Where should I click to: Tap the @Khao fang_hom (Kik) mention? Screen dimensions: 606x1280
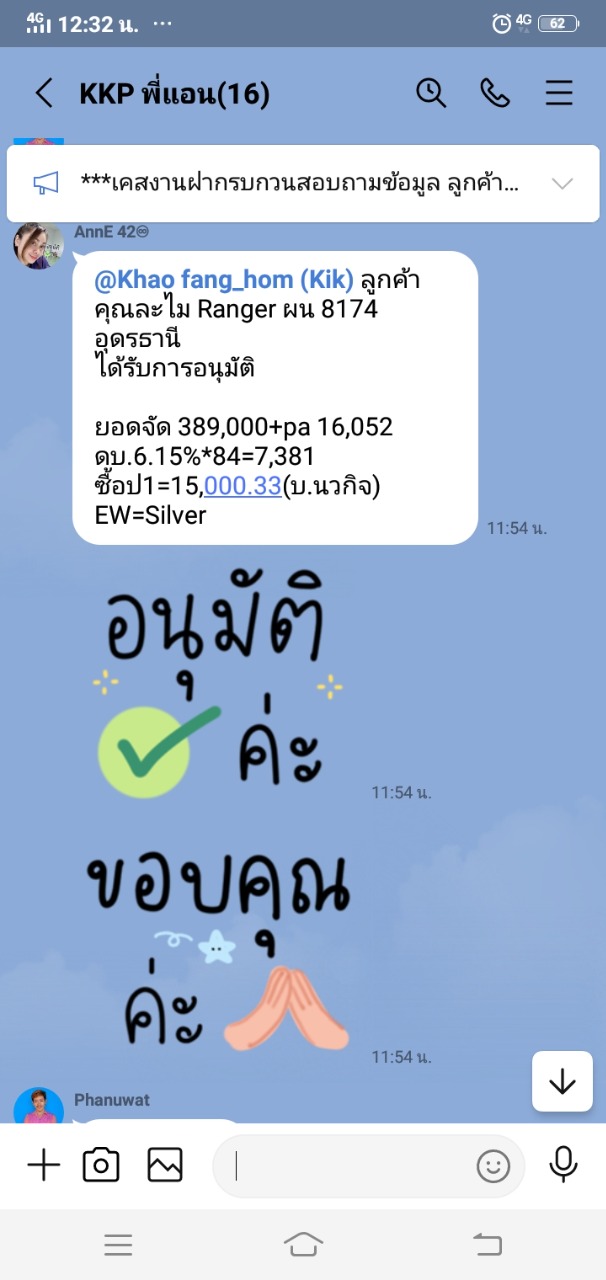224,281
